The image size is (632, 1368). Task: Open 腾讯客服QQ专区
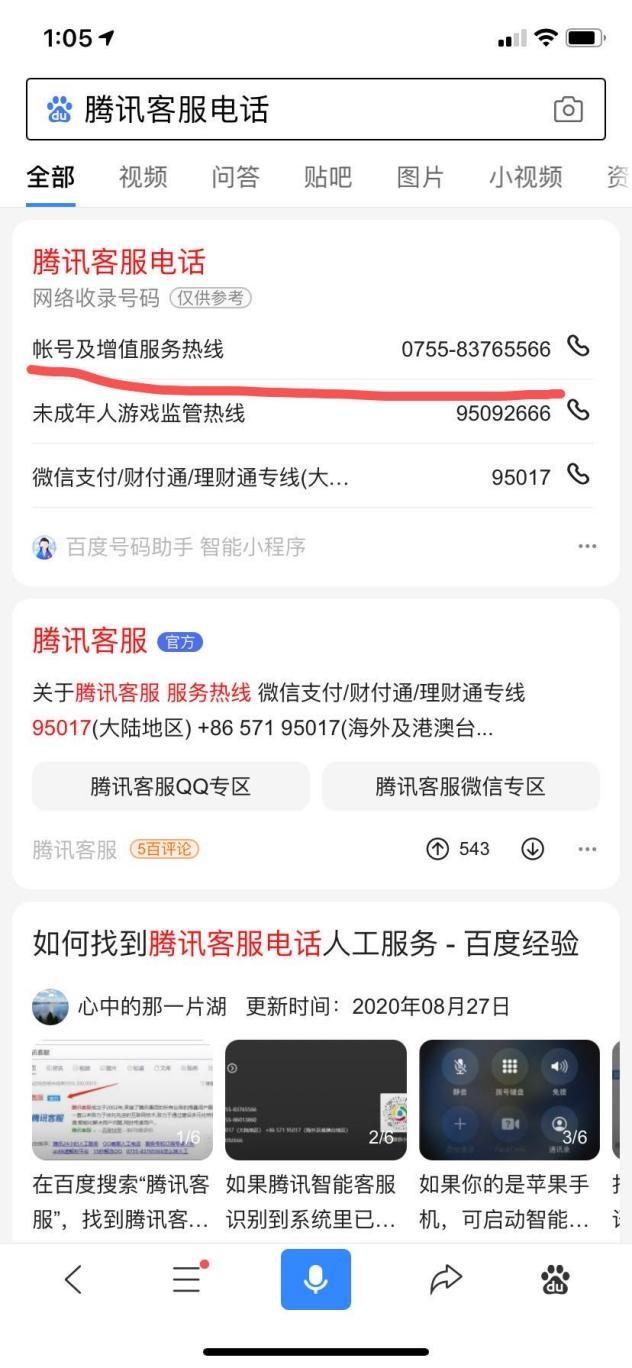(171, 786)
